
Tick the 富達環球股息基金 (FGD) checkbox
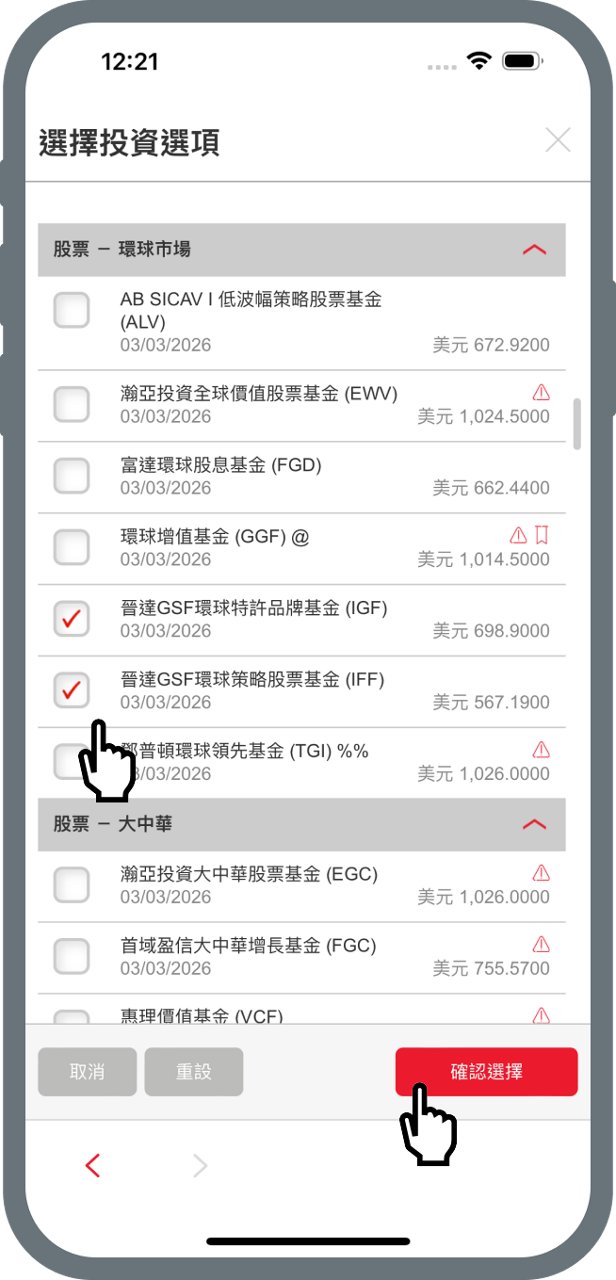pyautogui.click(x=71, y=476)
